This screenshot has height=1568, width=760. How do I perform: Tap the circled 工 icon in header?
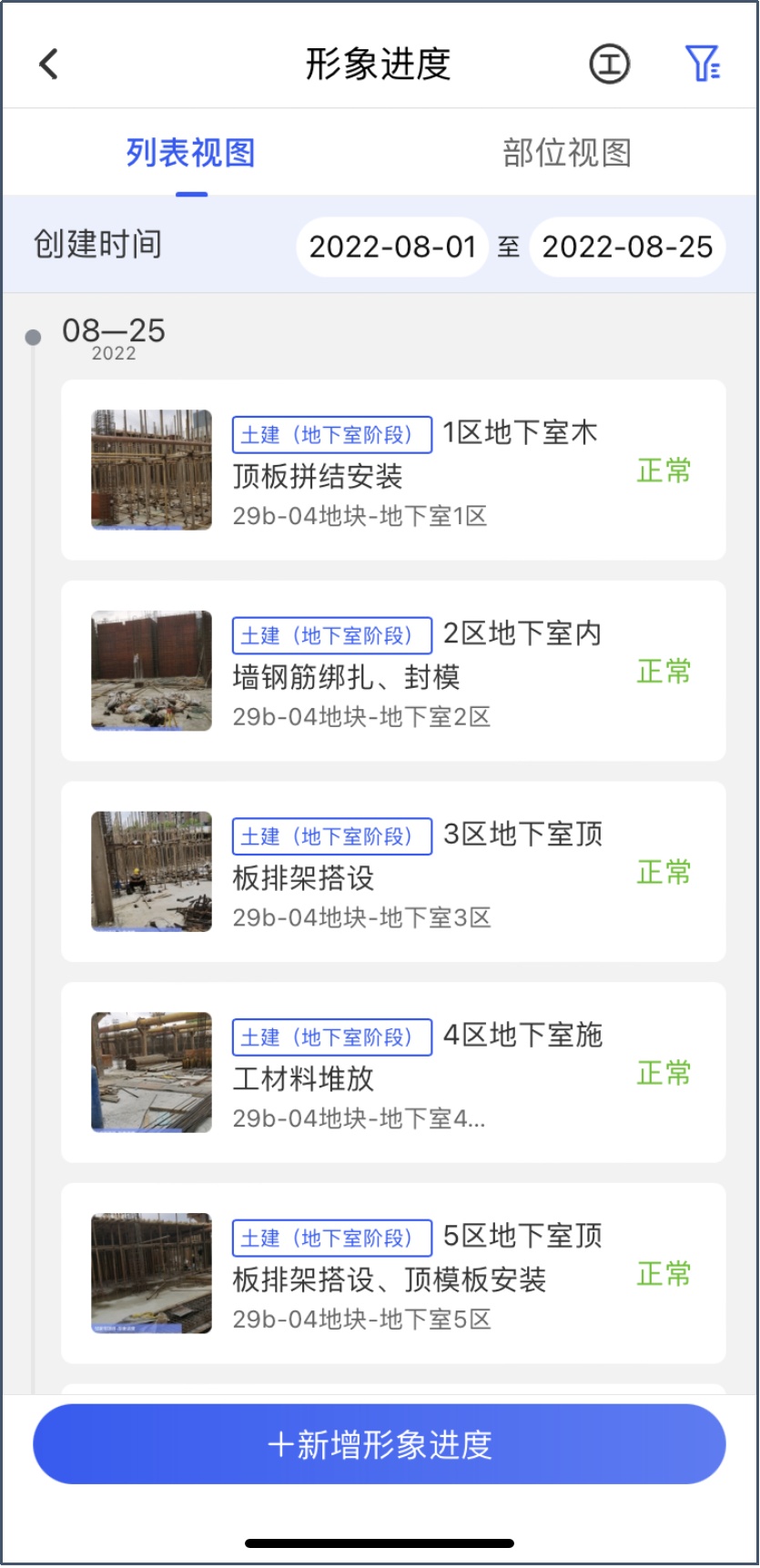pos(609,64)
